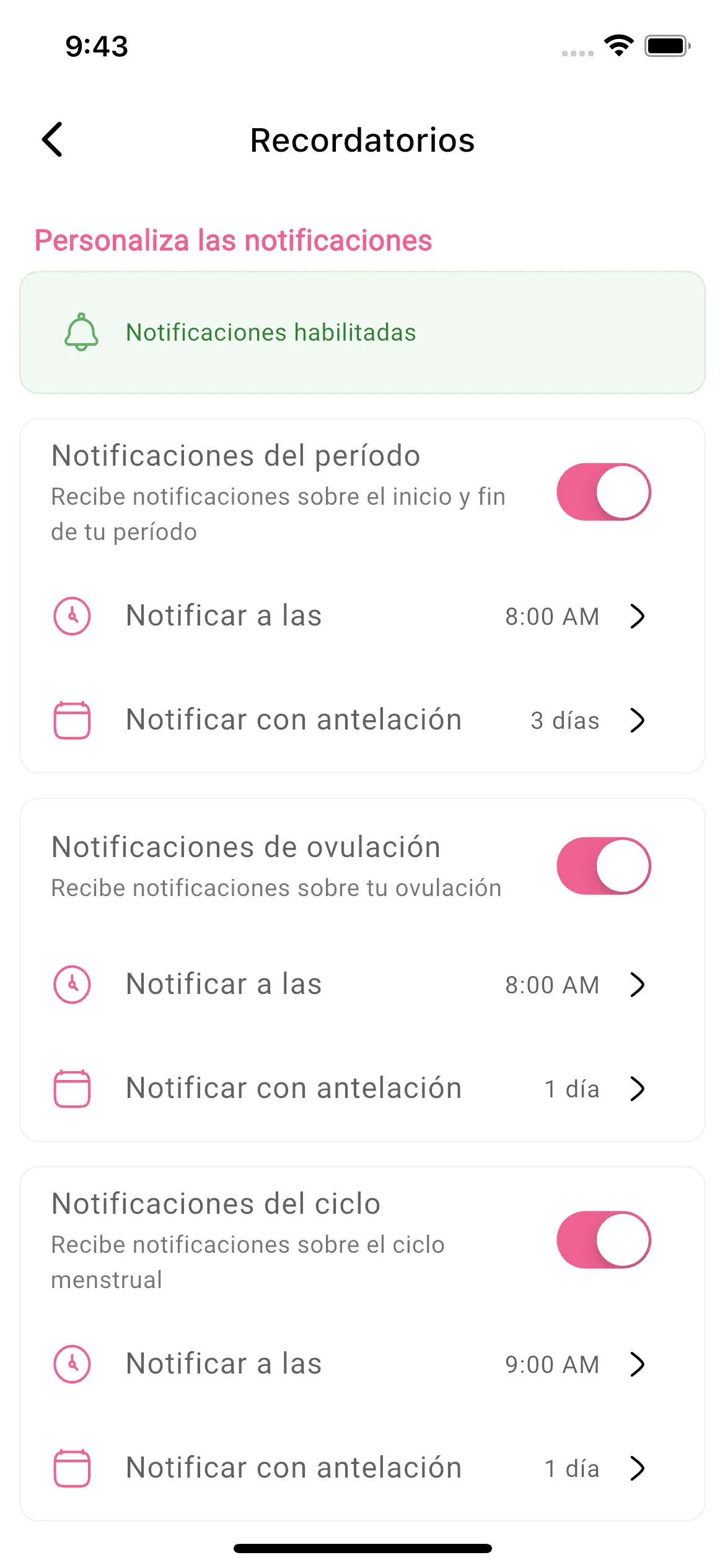Image resolution: width=725 pixels, height=1568 pixels.
Task: Expand the 9:00 AM cycle time option
Action: point(638,1365)
